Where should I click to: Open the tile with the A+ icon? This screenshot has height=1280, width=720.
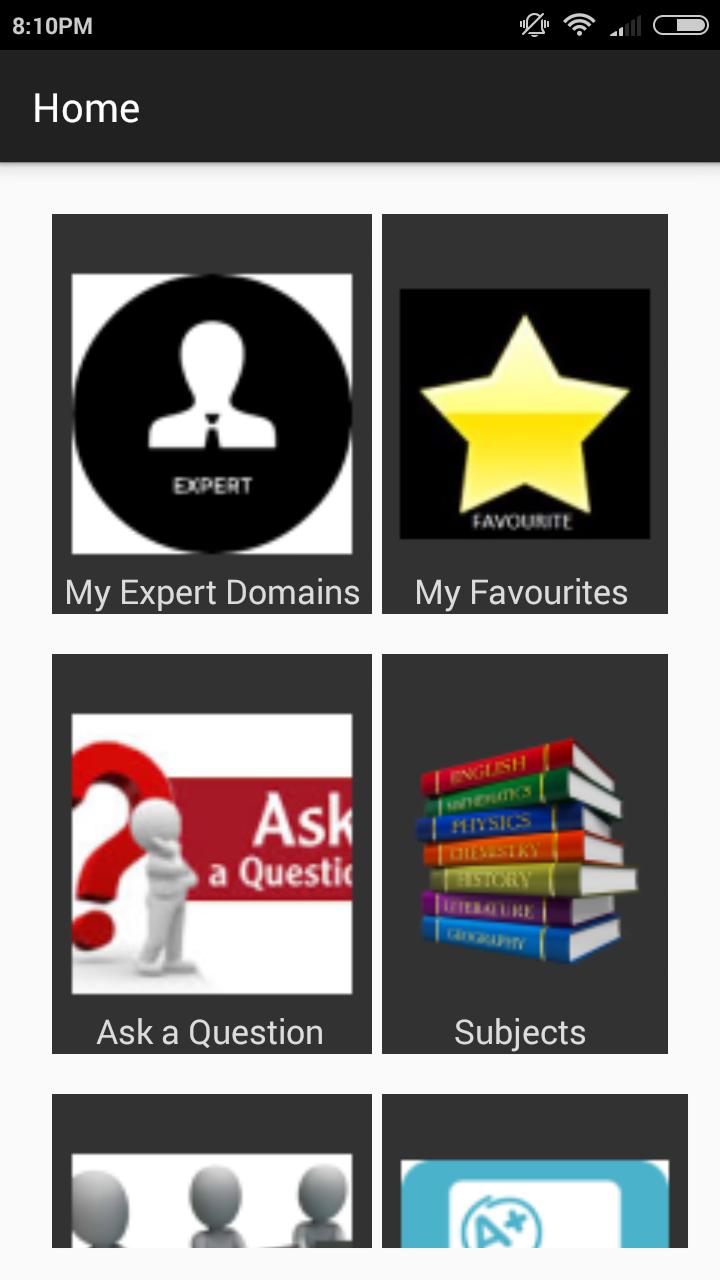pyautogui.click(x=535, y=1190)
